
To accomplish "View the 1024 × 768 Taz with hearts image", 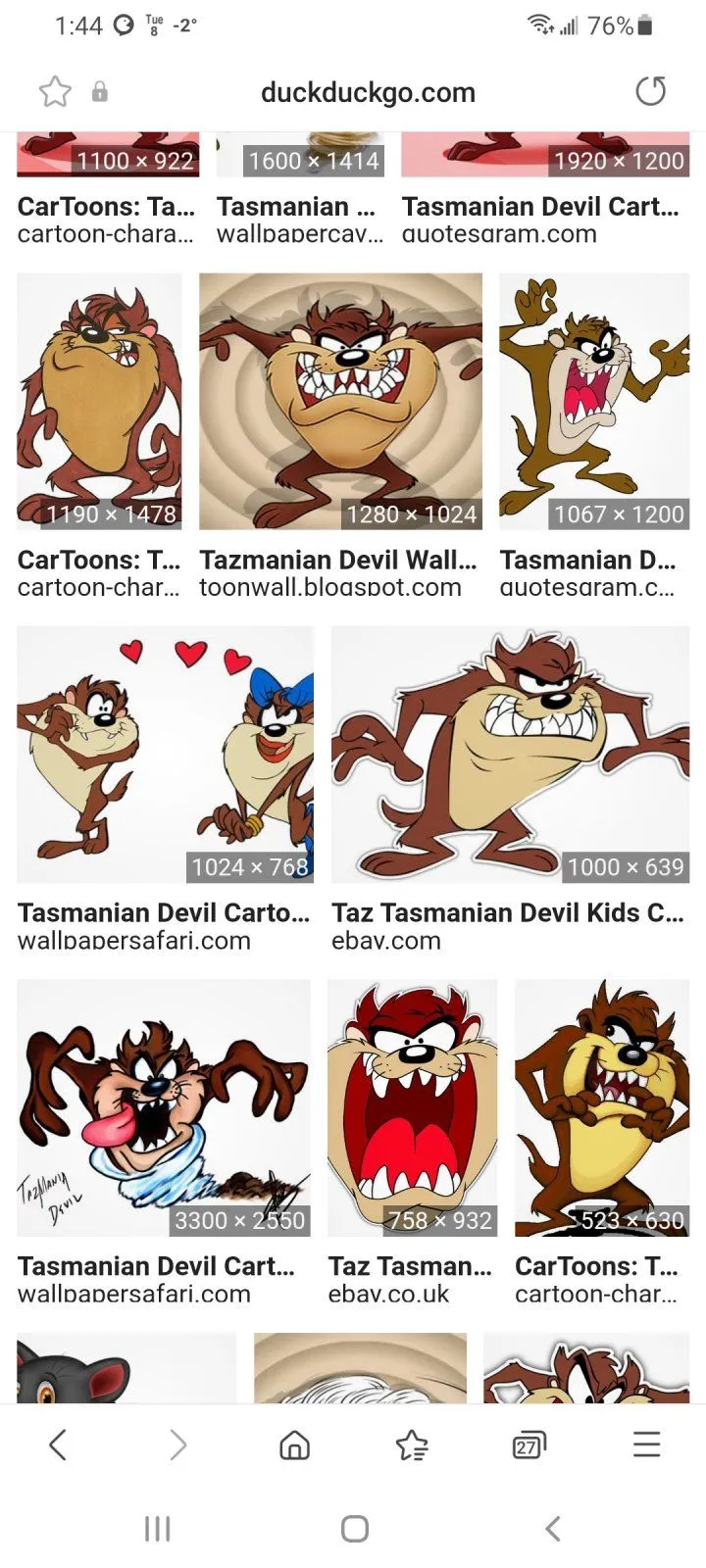I will [165, 755].
